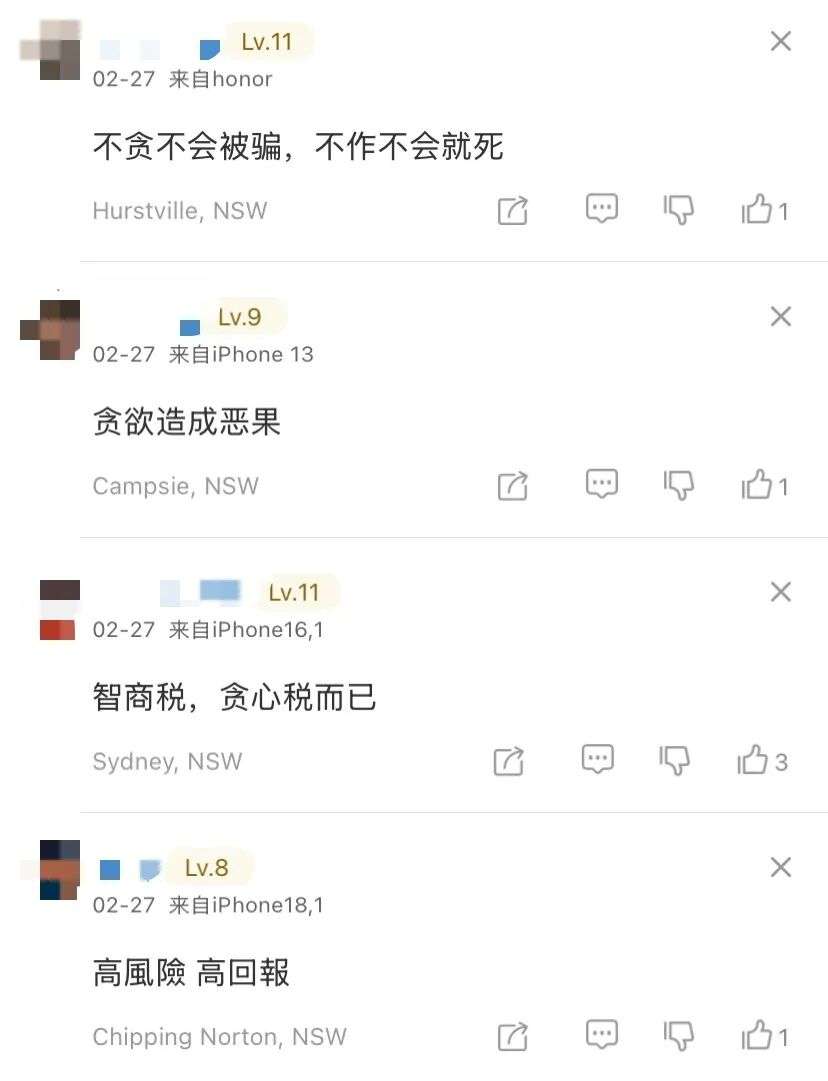This screenshot has width=828, height=1081.
Task: Reply to the Hurstville, NSW comment
Action: (601, 209)
